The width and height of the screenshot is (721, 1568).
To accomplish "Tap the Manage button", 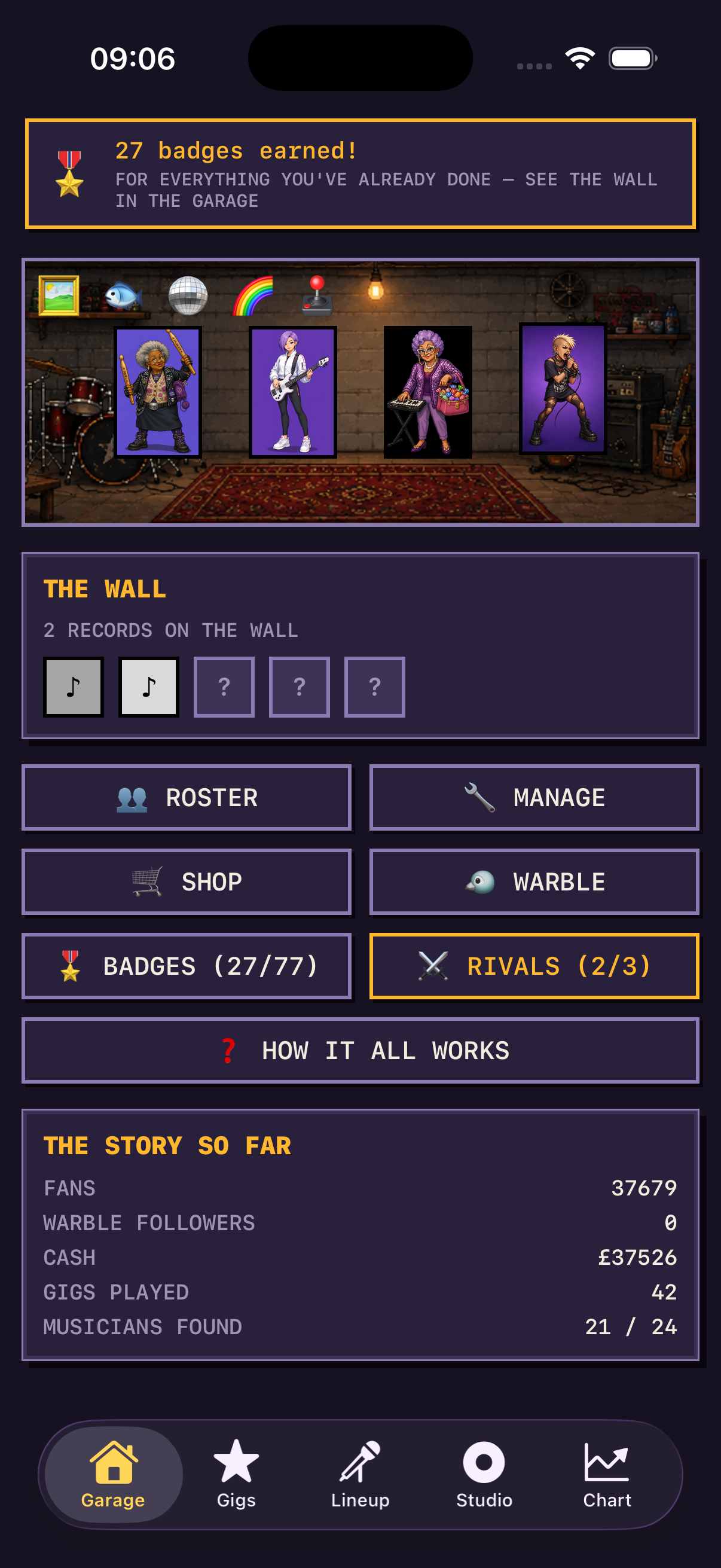I will click(x=534, y=797).
